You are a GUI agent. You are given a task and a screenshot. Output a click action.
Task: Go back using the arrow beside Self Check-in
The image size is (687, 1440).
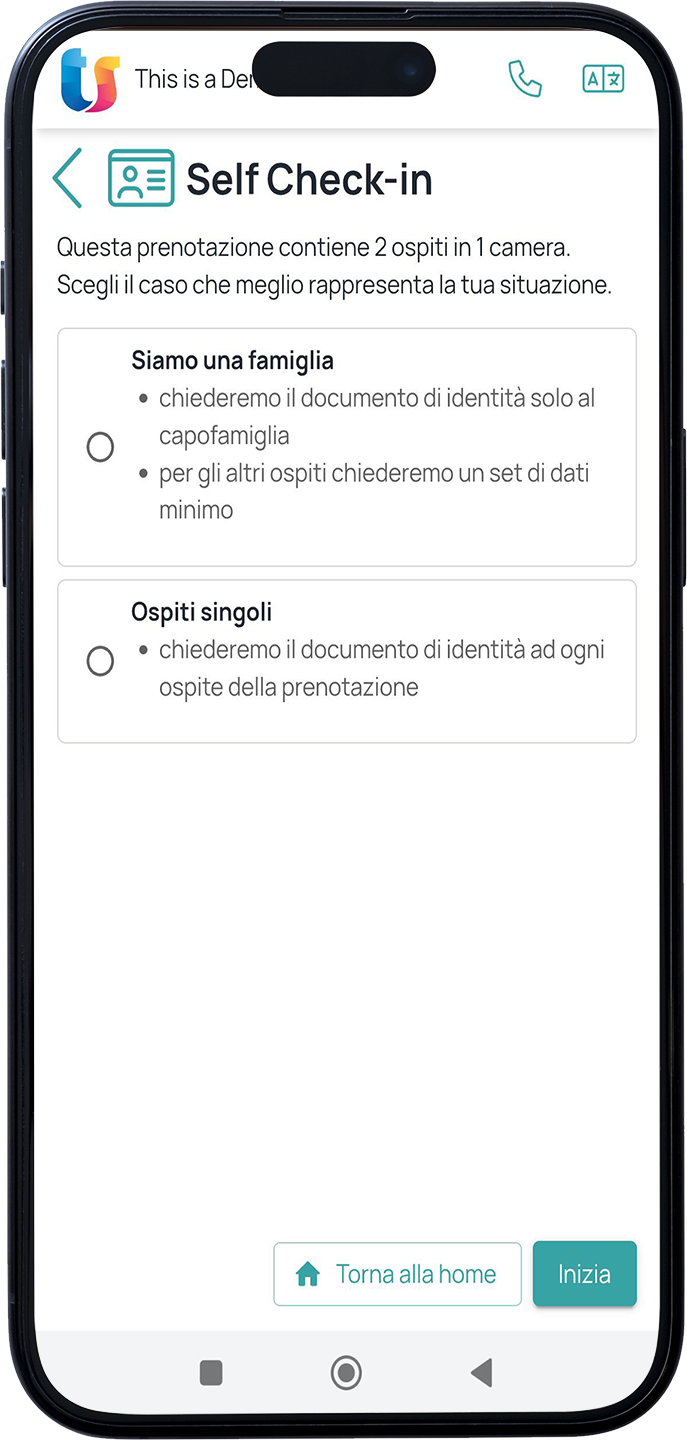(x=67, y=178)
